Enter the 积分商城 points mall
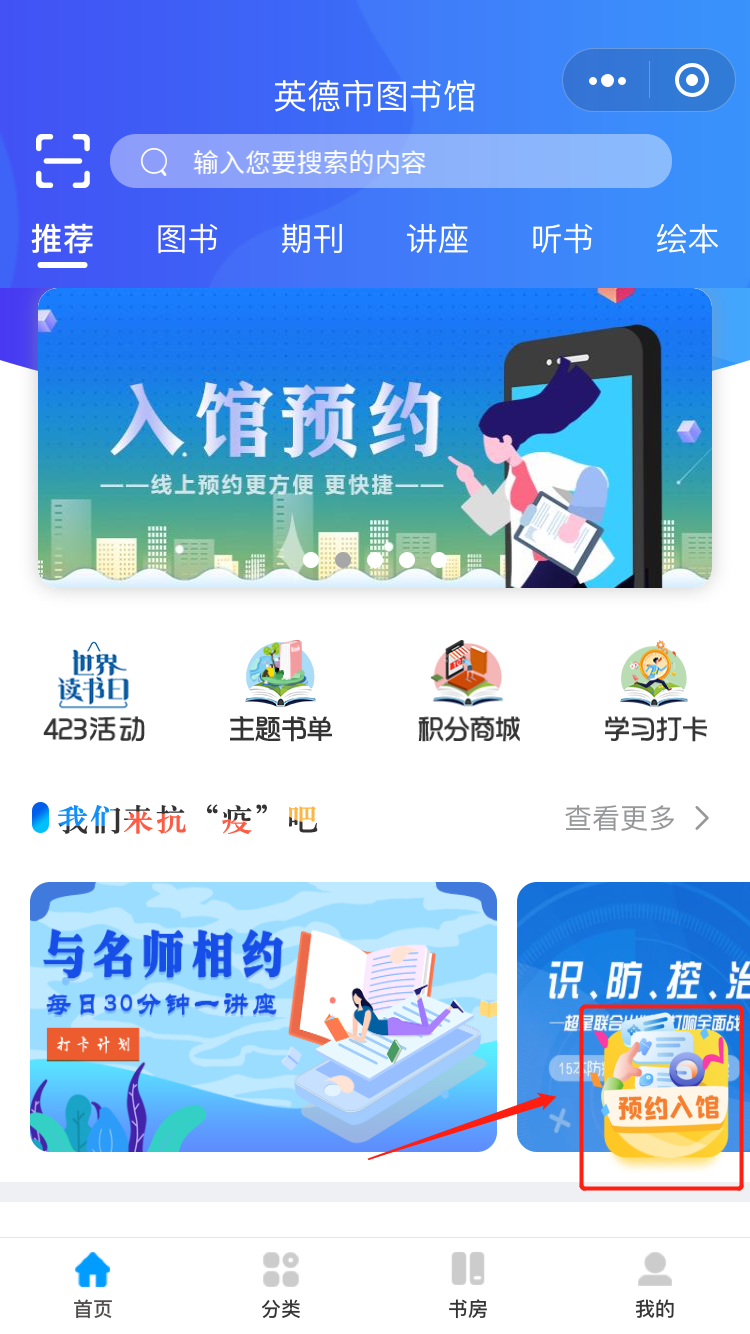 (x=468, y=693)
